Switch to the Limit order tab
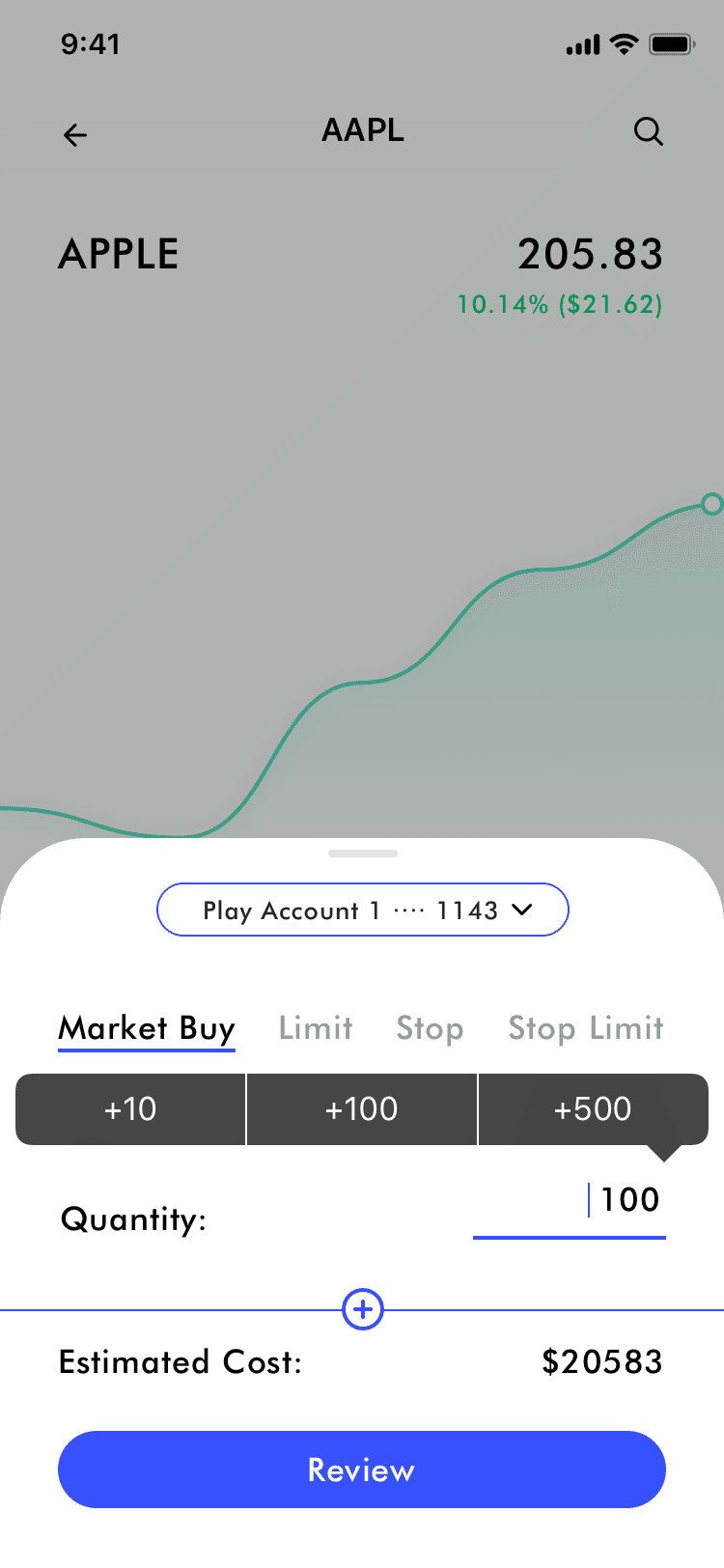Screen dimensions: 724x1568 [316, 1028]
